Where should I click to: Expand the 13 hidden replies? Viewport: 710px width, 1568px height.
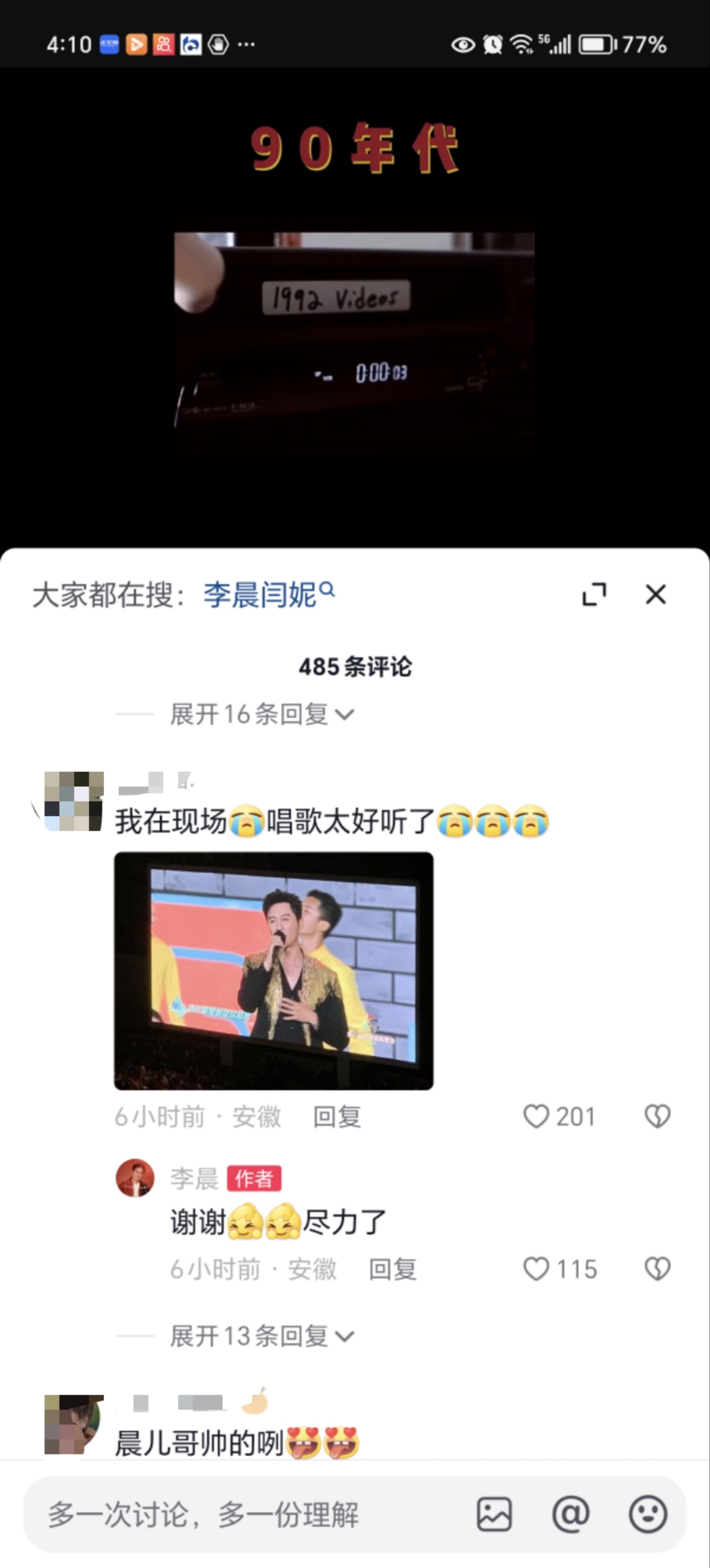262,1336
